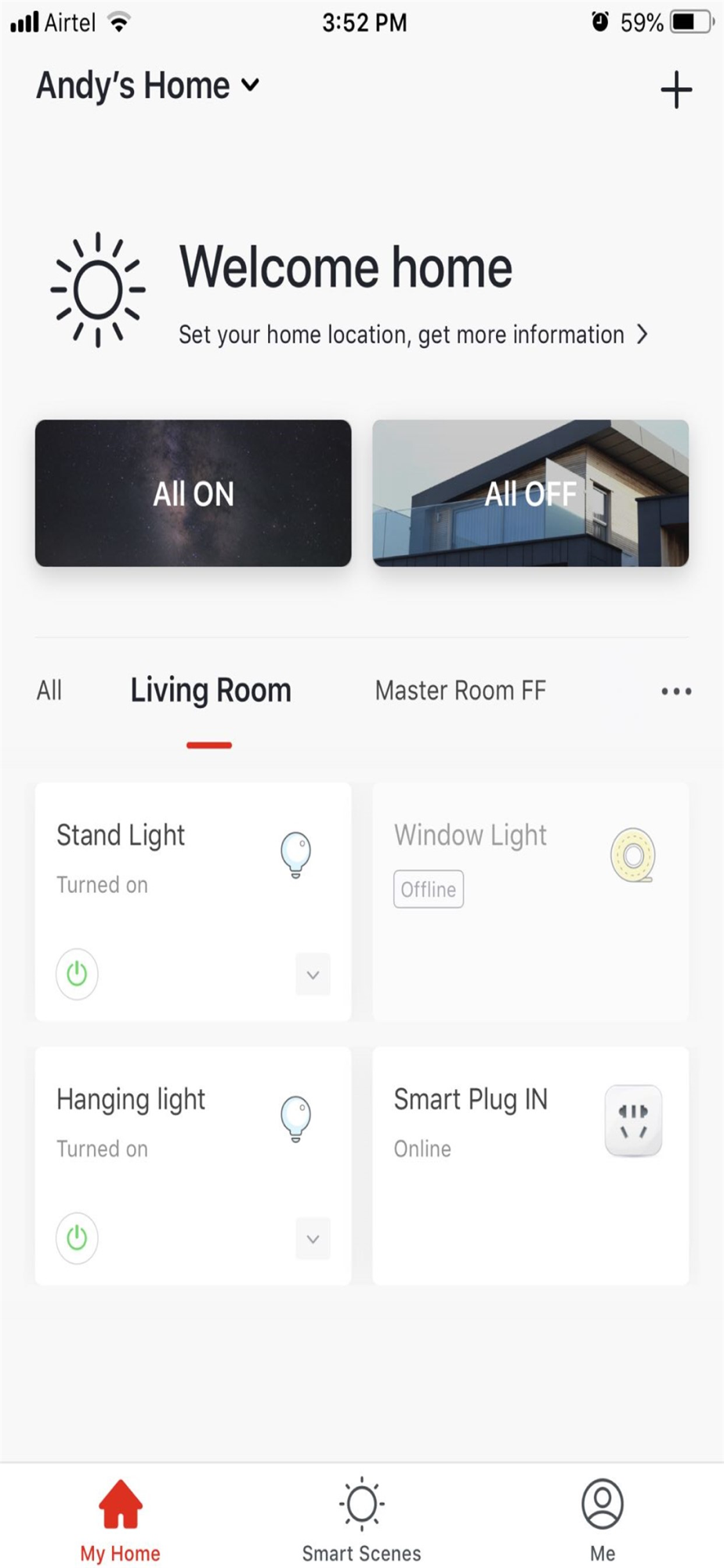Tap the plus icon to add device

[675, 89]
